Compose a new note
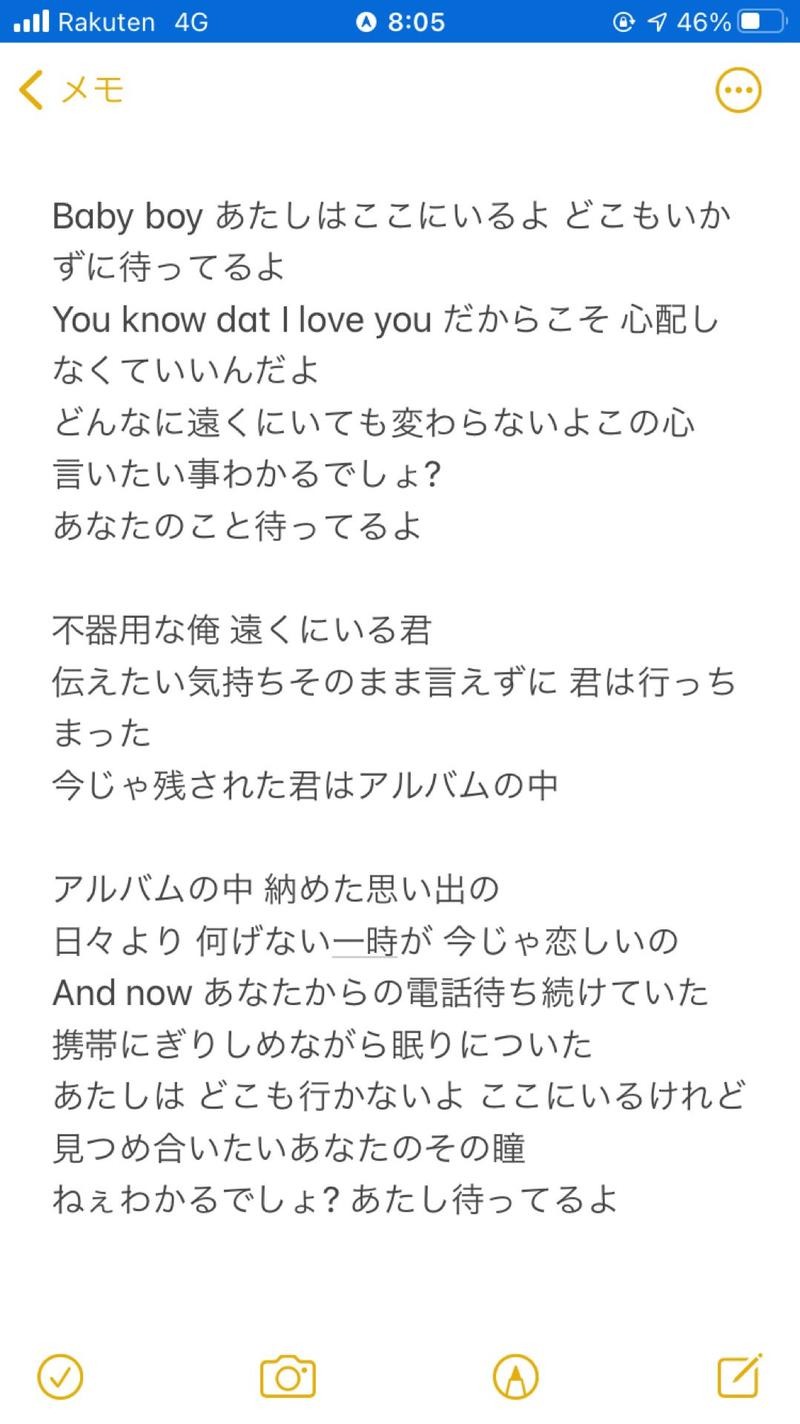 [740, 1376]
